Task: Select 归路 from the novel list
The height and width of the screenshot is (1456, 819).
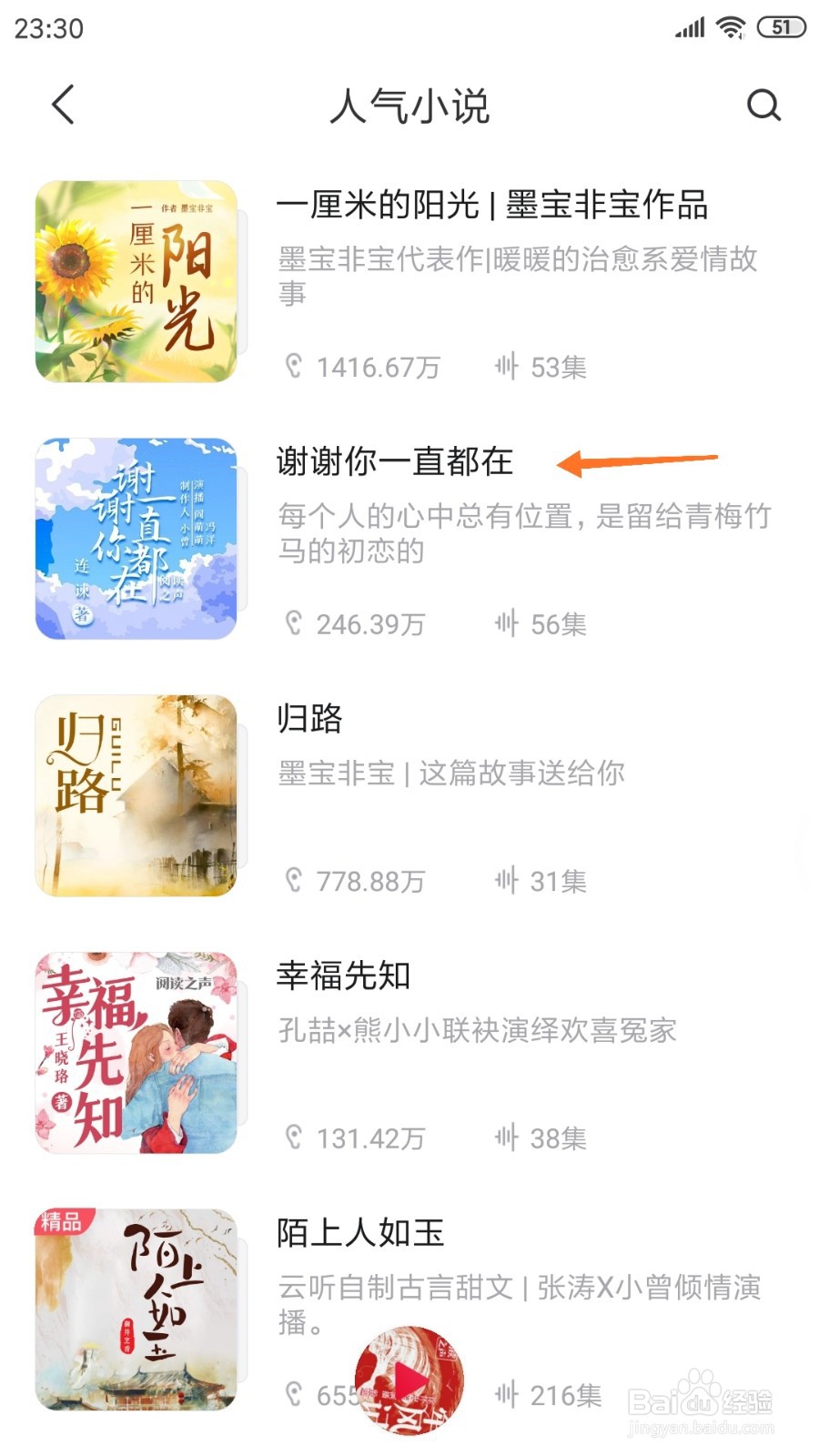Action: (x=309, y=719)
